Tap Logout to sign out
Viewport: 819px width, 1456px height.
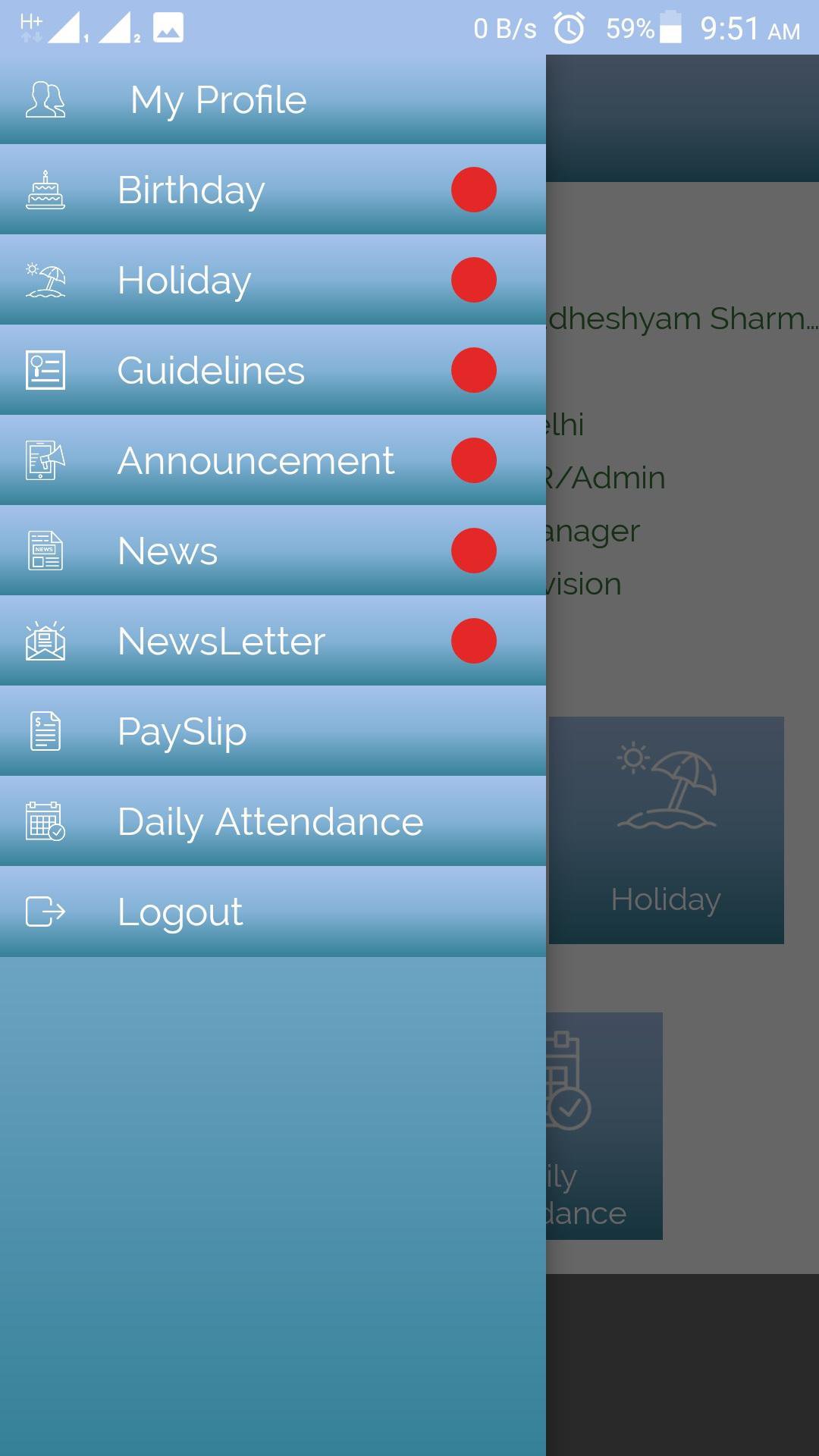click(x=180, y=911)
